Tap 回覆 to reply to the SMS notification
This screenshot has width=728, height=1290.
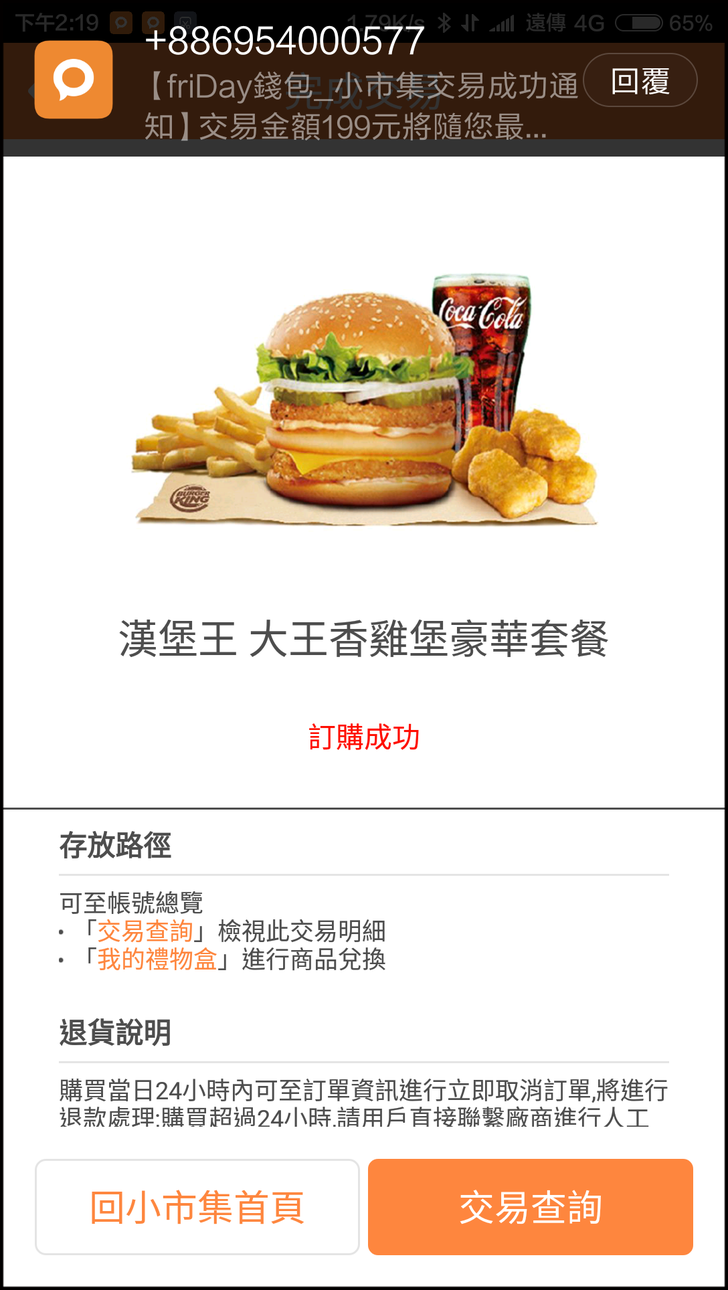640,81
